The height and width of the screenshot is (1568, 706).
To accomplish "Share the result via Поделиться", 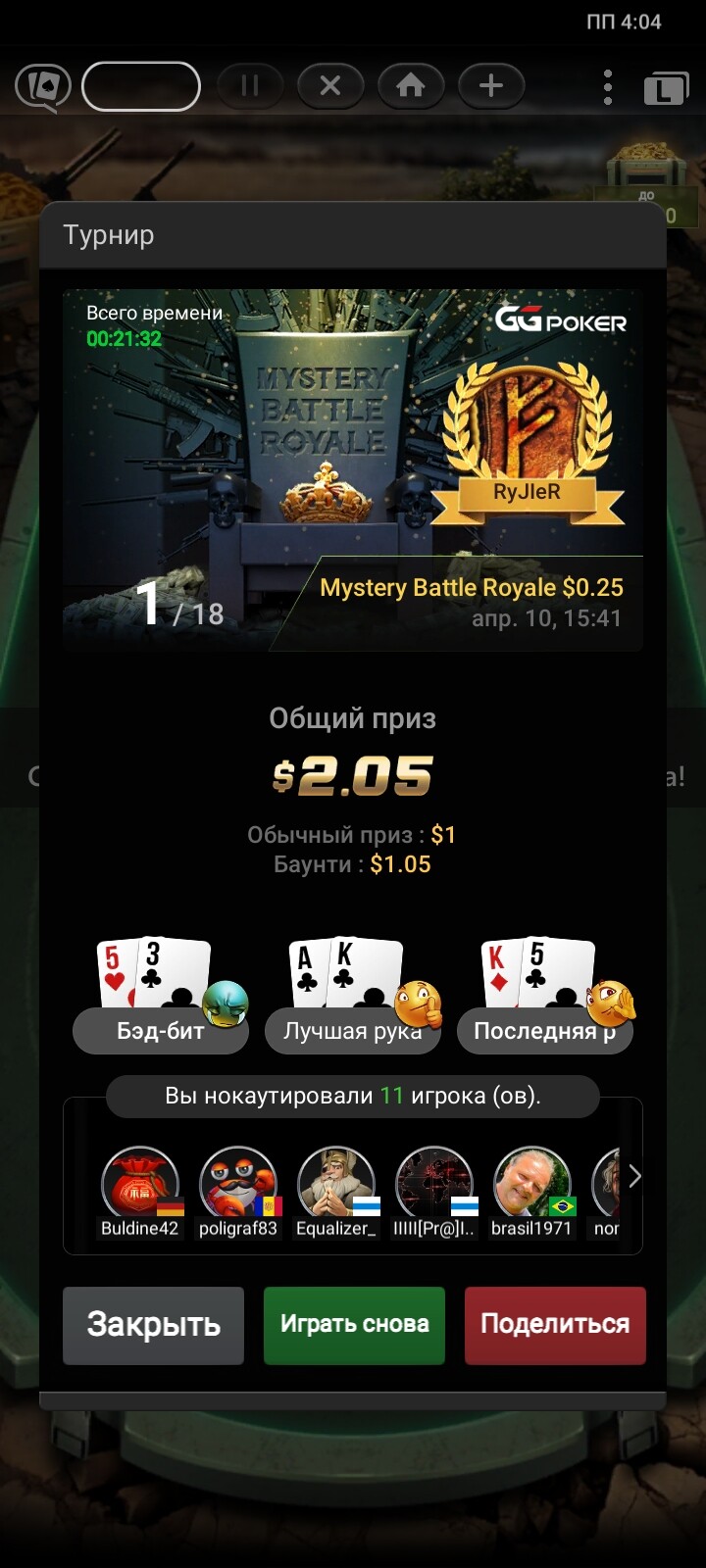I will [x=555, y=1325].
